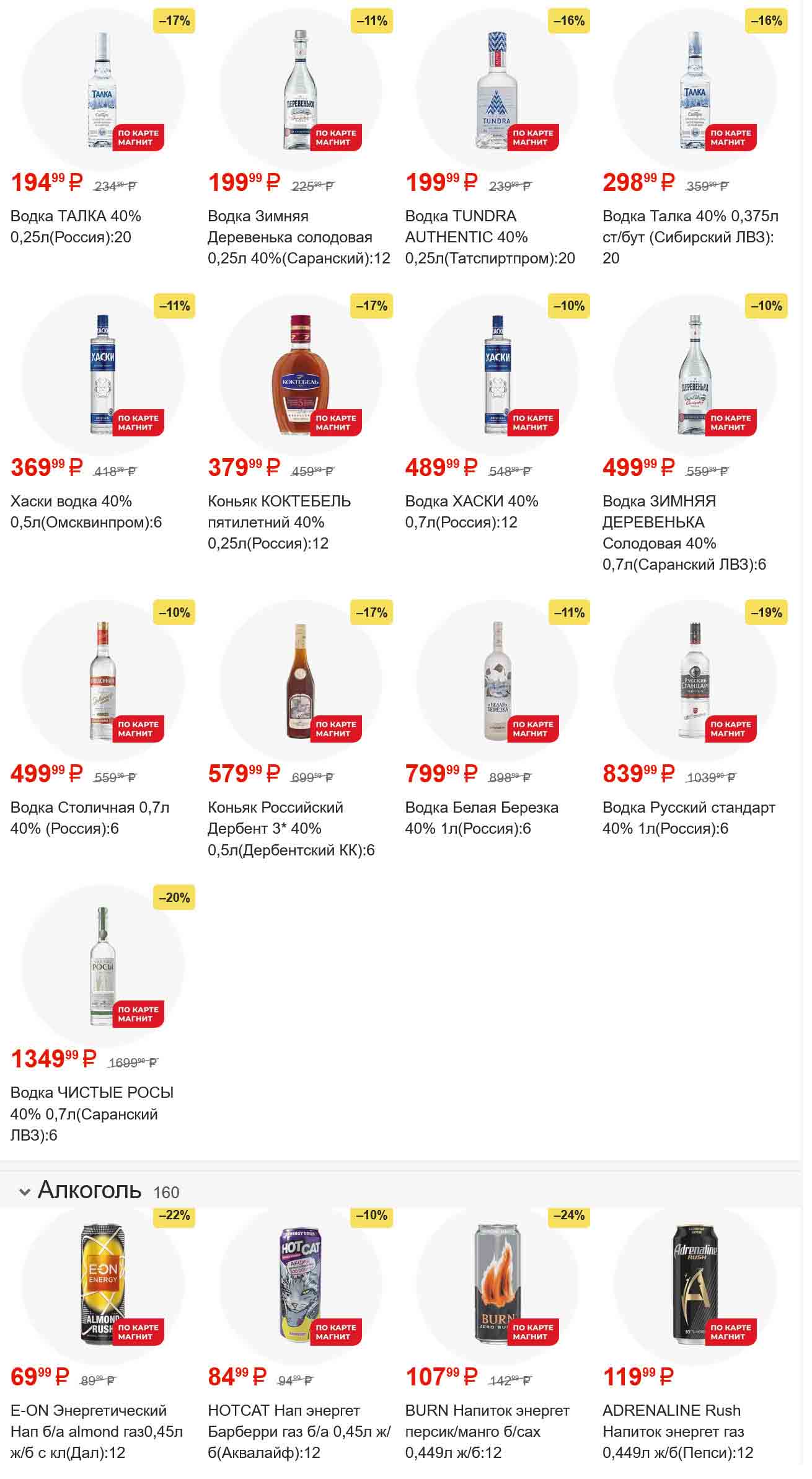This screenshot has height=1479, width=812.
Task: Select the ADRENALINE Rush energy drink card
Action: click(694, 1283)
